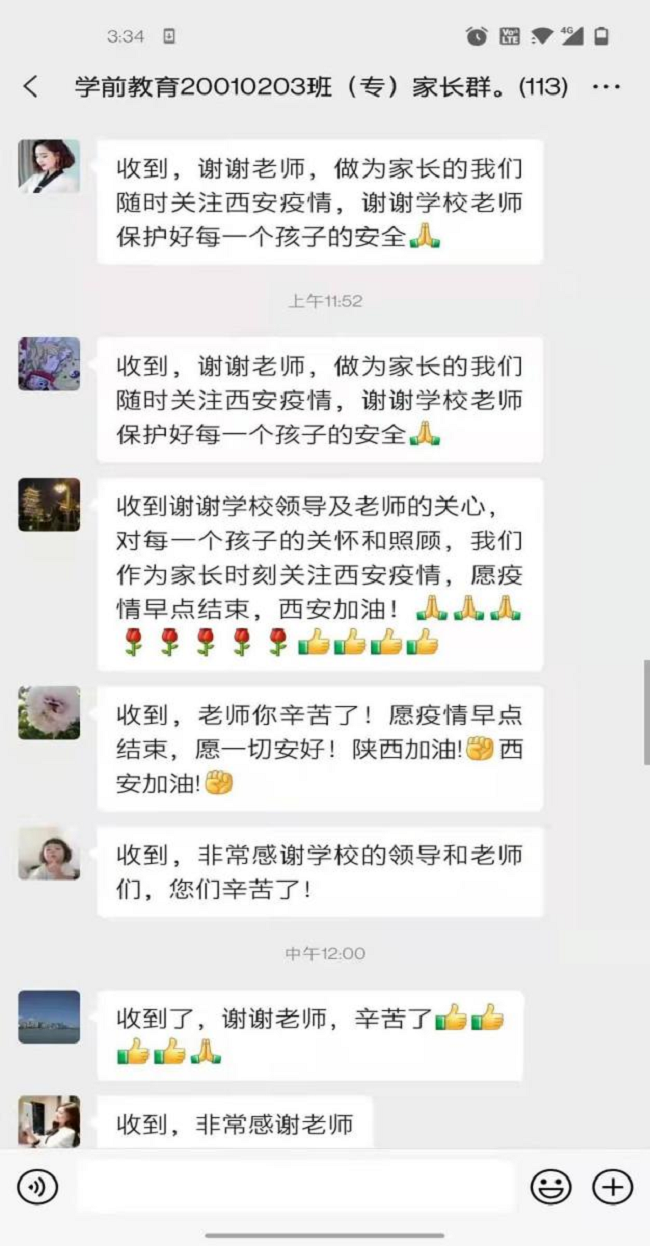The image size is (650, 1246).
Task: Switch to voice message input
Action: pos(38,1187)
